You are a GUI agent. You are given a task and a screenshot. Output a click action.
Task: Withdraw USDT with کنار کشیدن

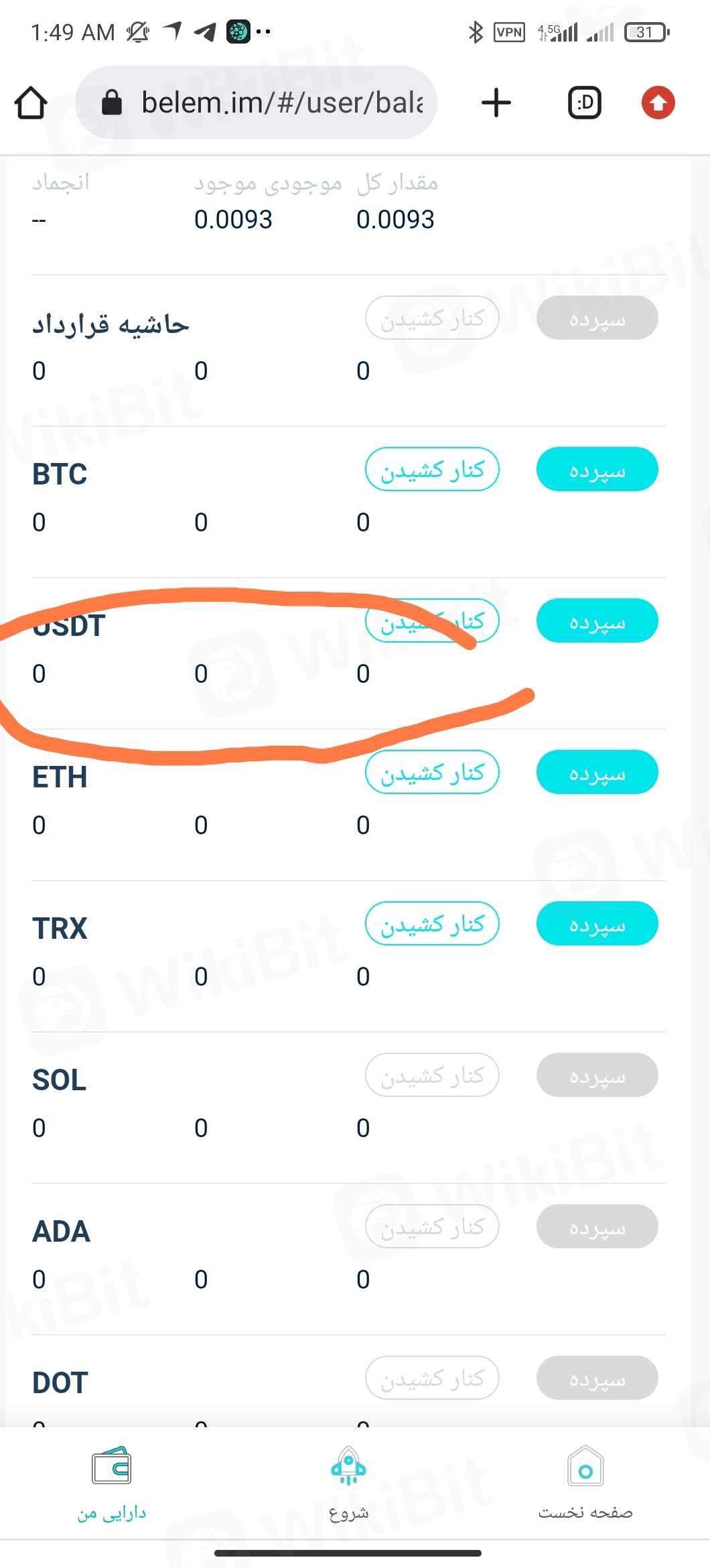click(432, 621)
